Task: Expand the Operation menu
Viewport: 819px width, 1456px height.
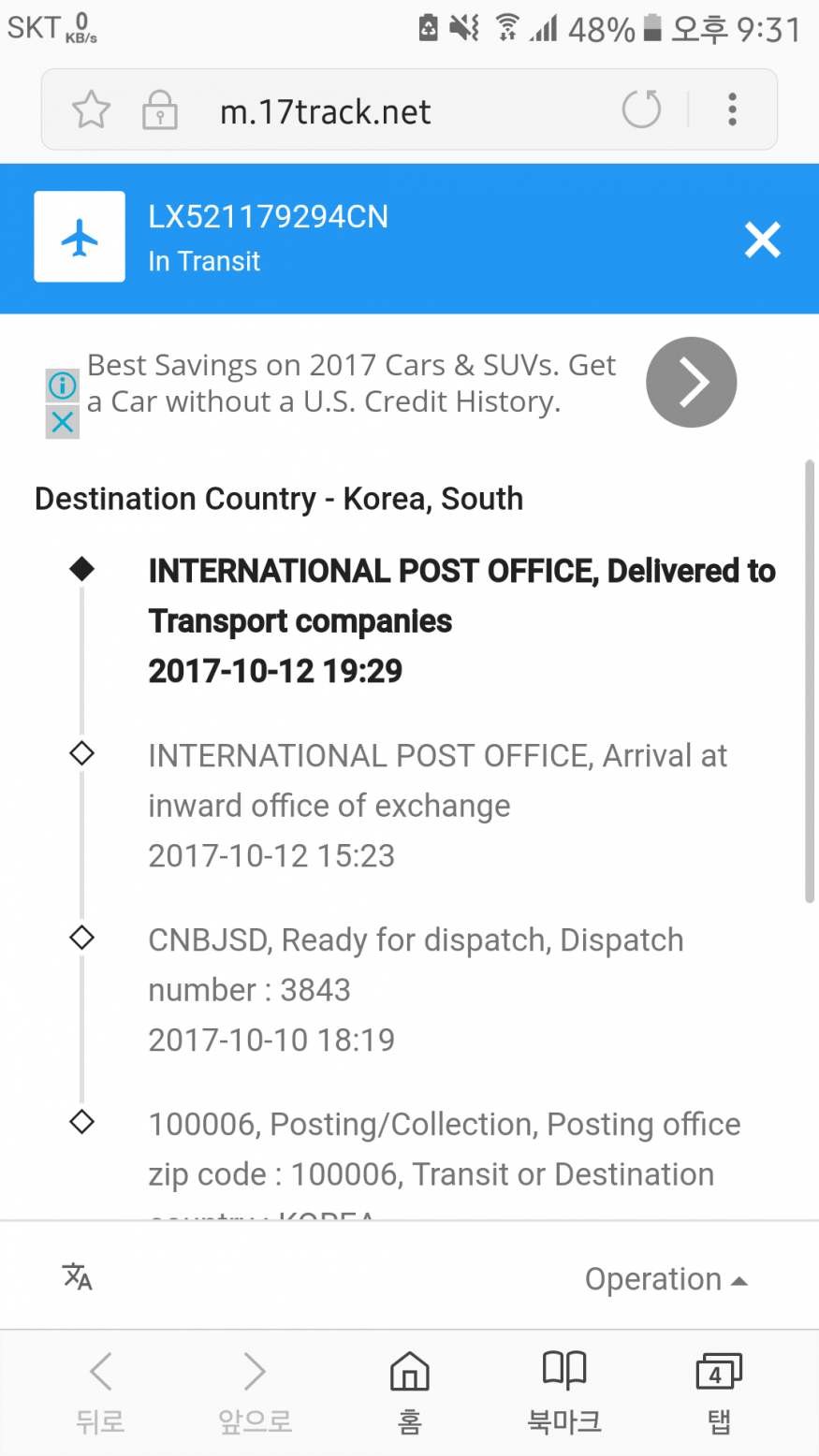Action: pos(665,1279)
